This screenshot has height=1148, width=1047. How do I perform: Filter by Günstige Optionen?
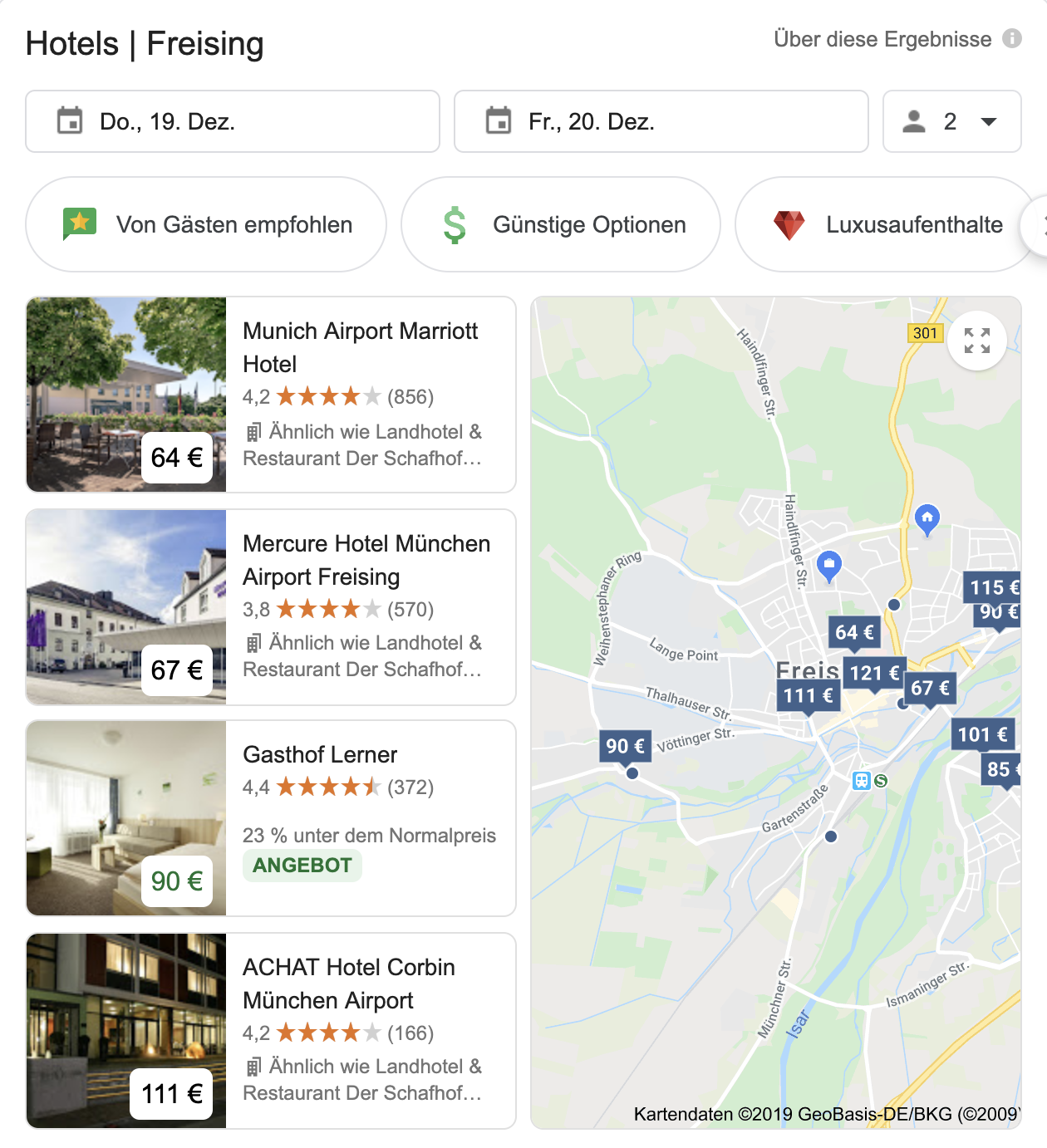tap(561, 224)
